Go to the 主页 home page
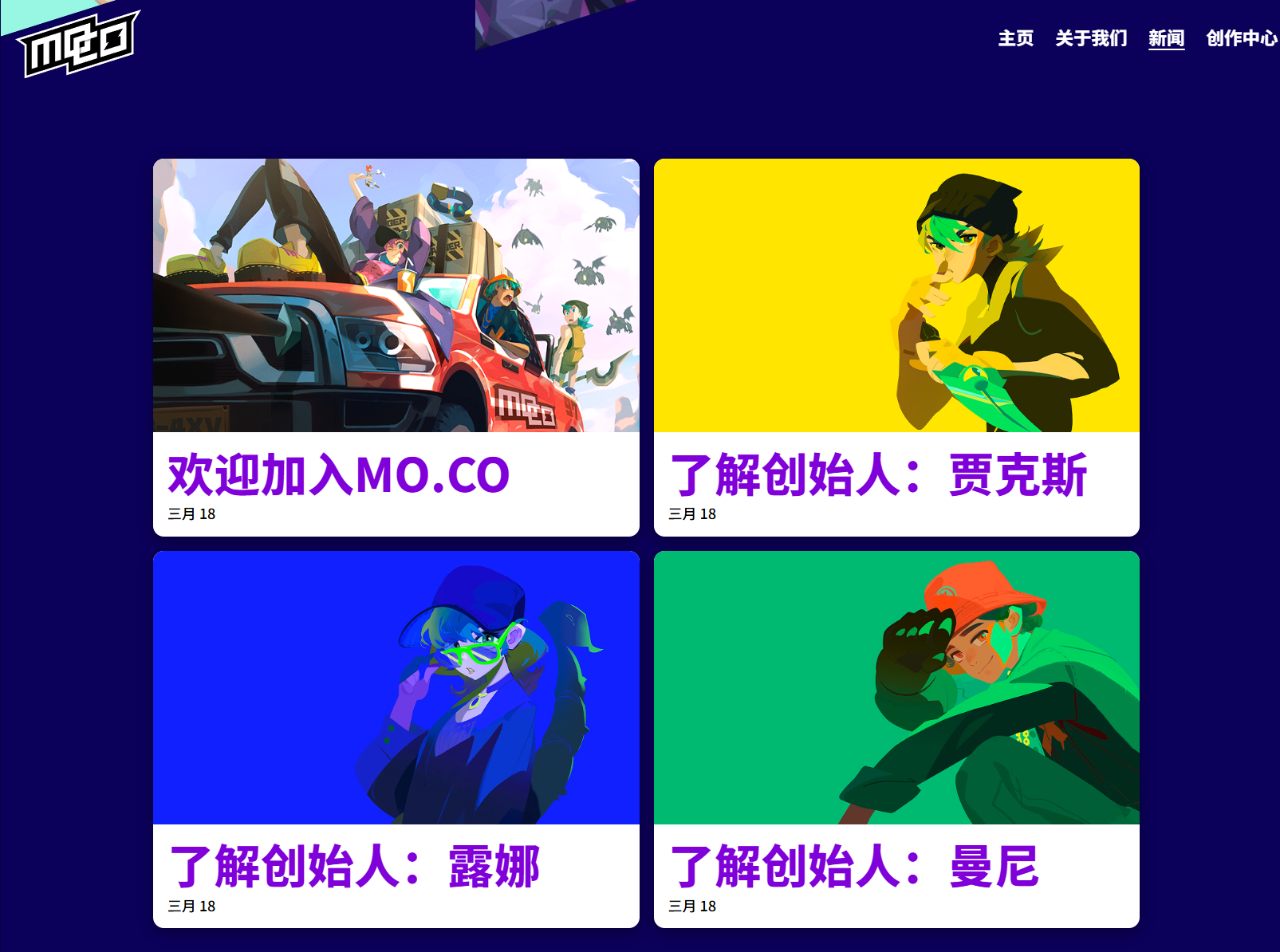1280x952 pixels. pyautogui.click(x=1015, y=38)
